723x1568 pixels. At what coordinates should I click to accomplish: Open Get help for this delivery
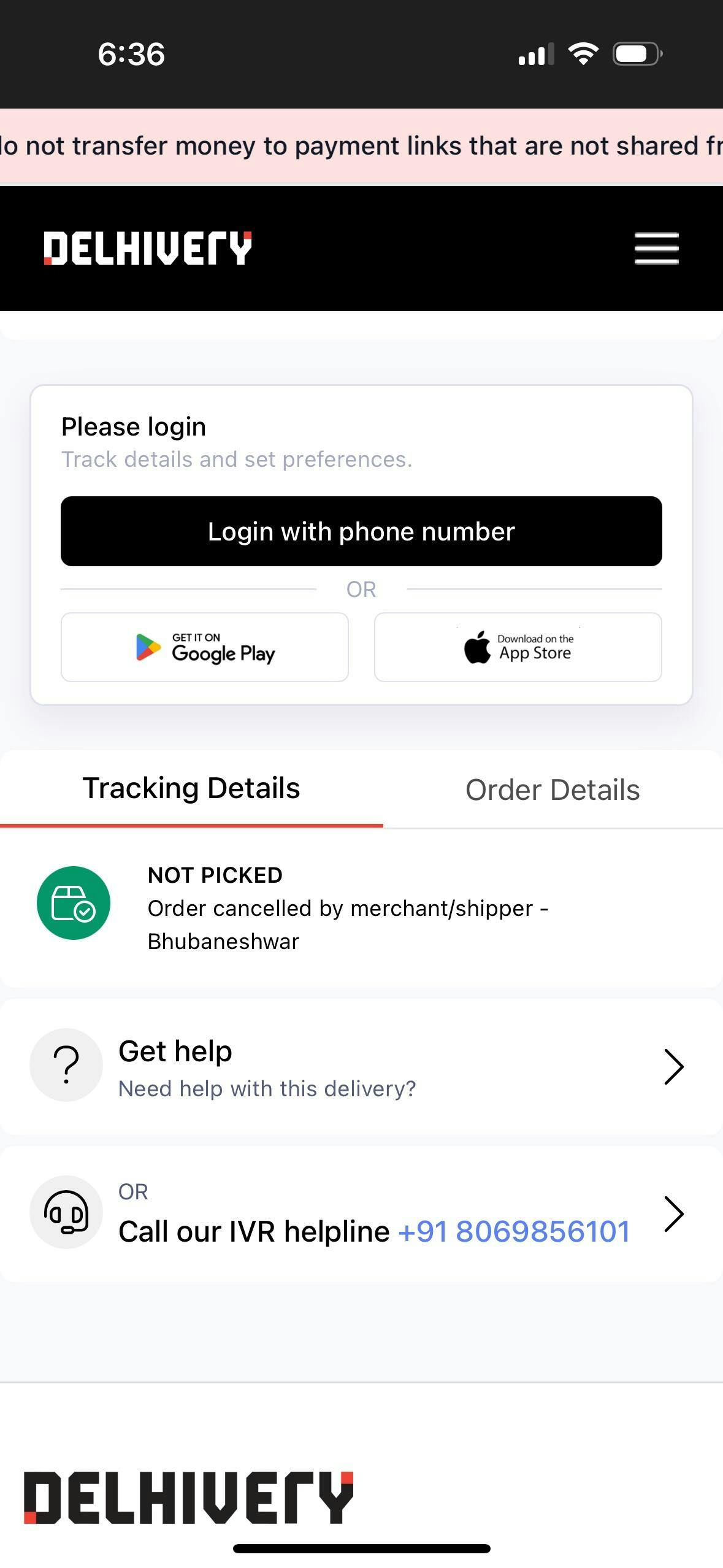361,1067
